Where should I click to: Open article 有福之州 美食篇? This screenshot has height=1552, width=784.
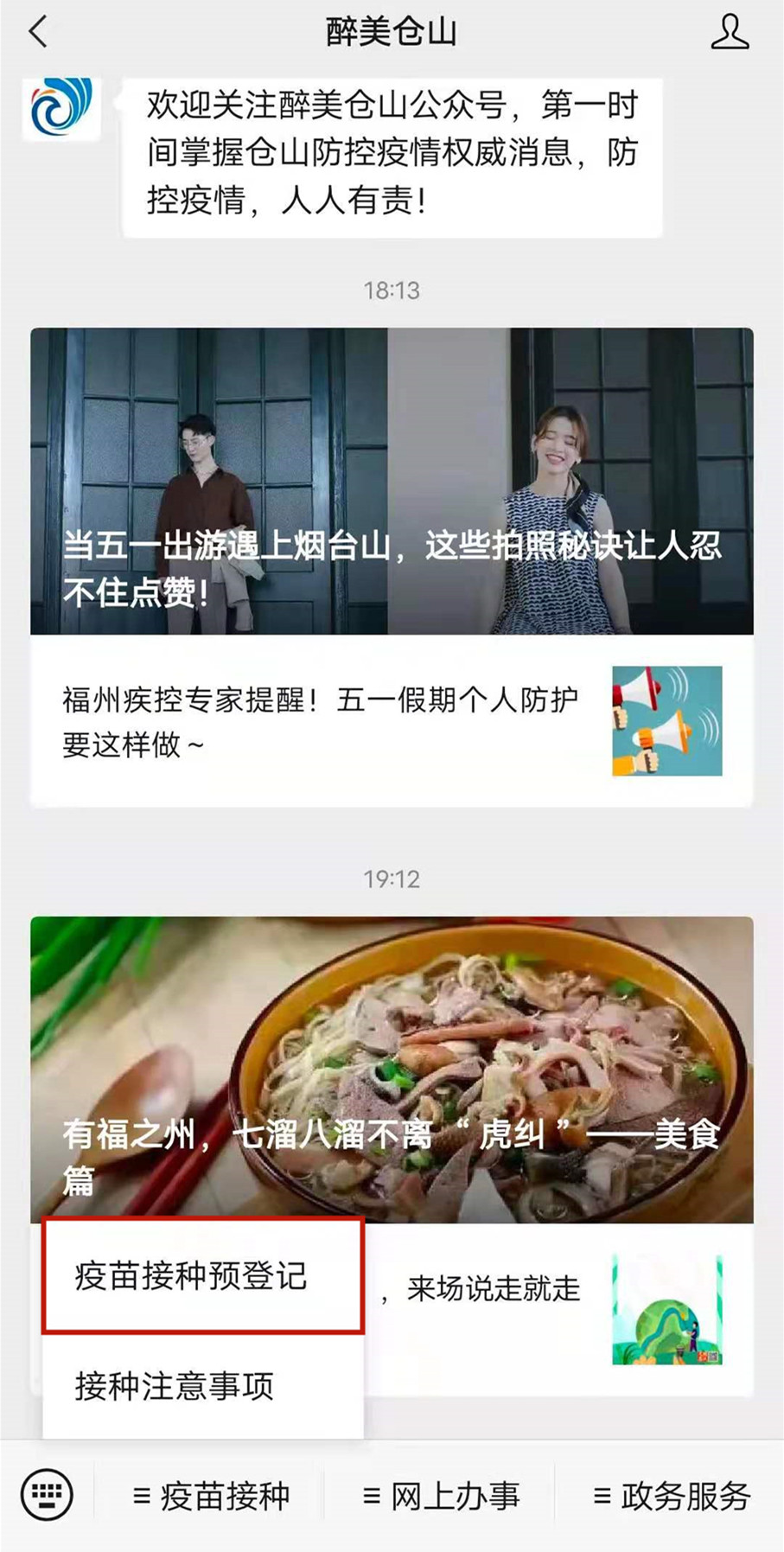pyautogui.click(x=392, y=1069)
